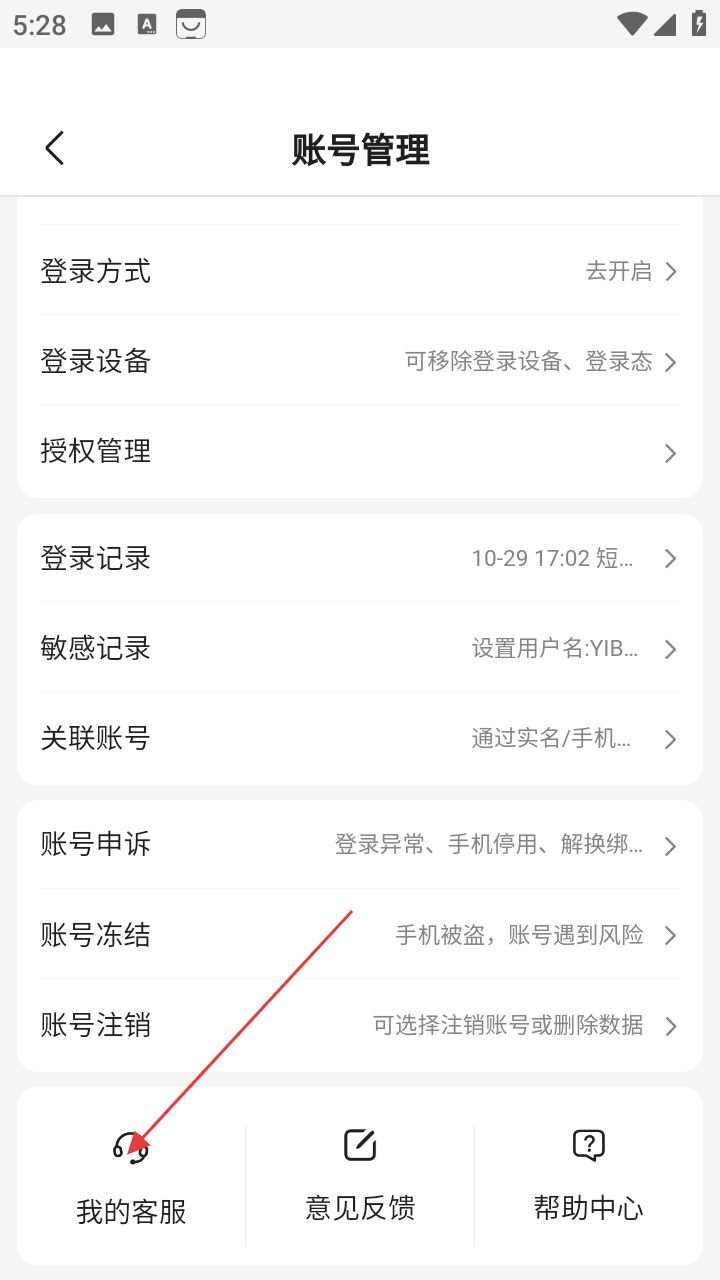This screenshot has height=1280, width=720.
Task: Open 授权管理 row
Action: 360,452
